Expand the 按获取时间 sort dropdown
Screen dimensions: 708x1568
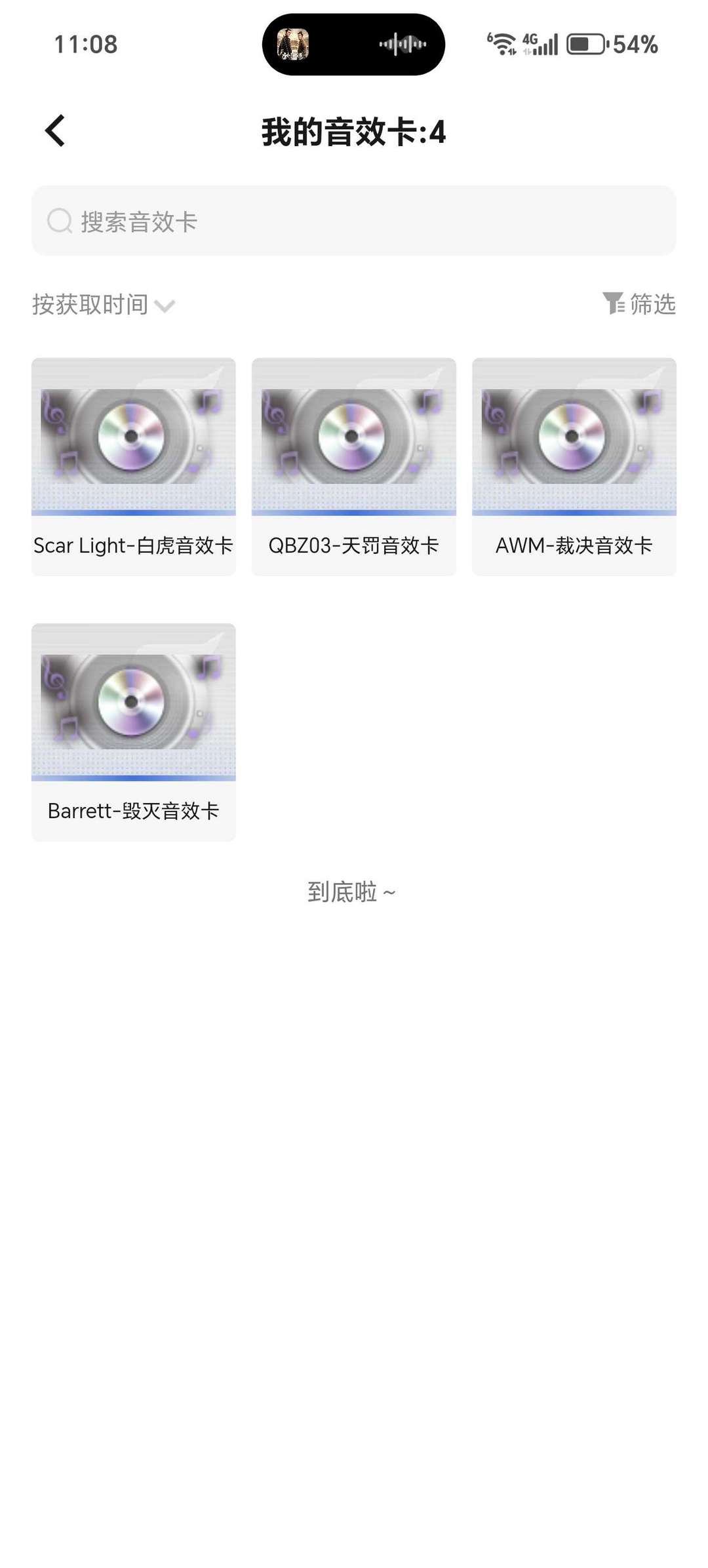pos(104,305)
